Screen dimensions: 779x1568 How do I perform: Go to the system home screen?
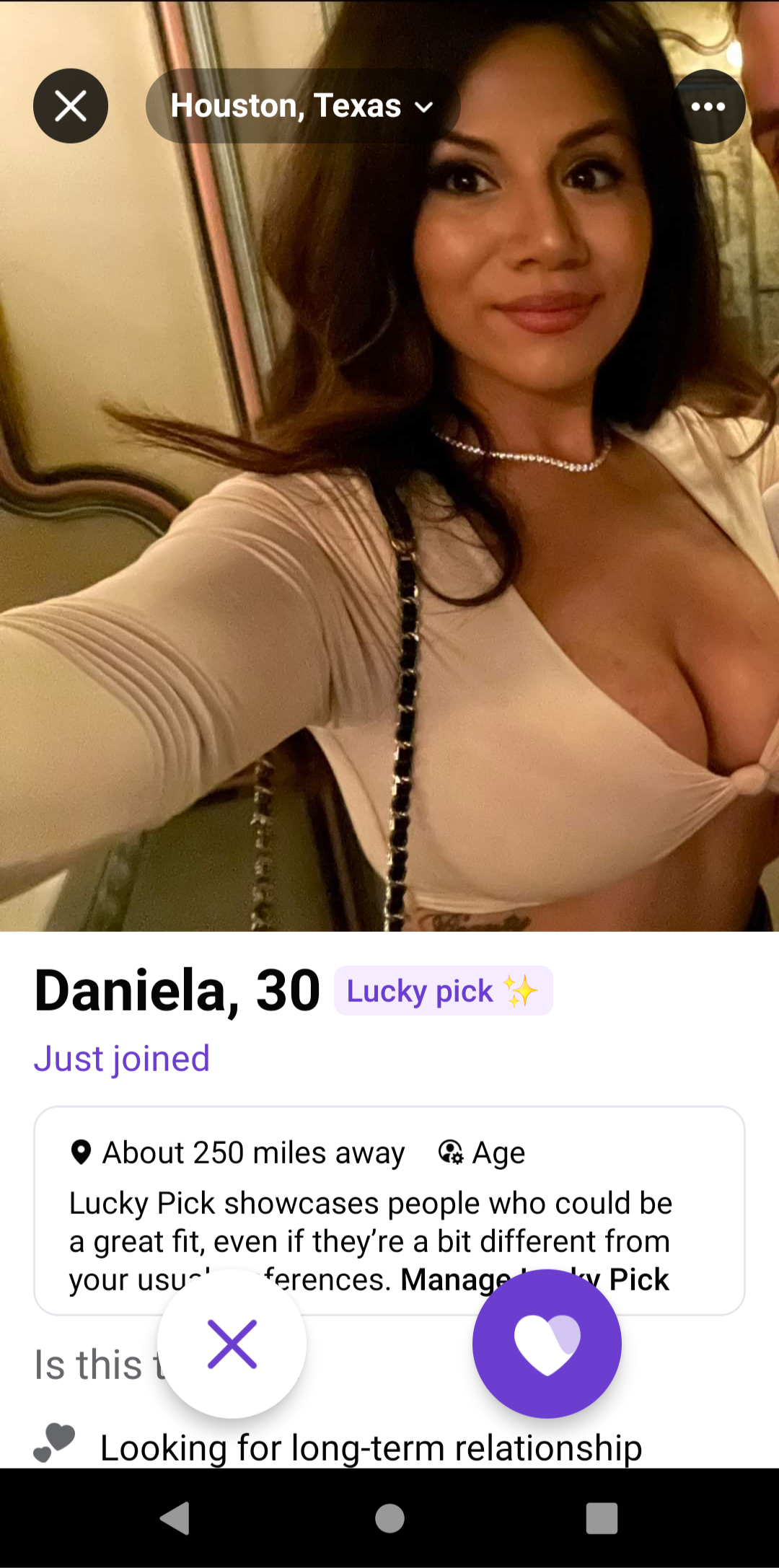389,1518
